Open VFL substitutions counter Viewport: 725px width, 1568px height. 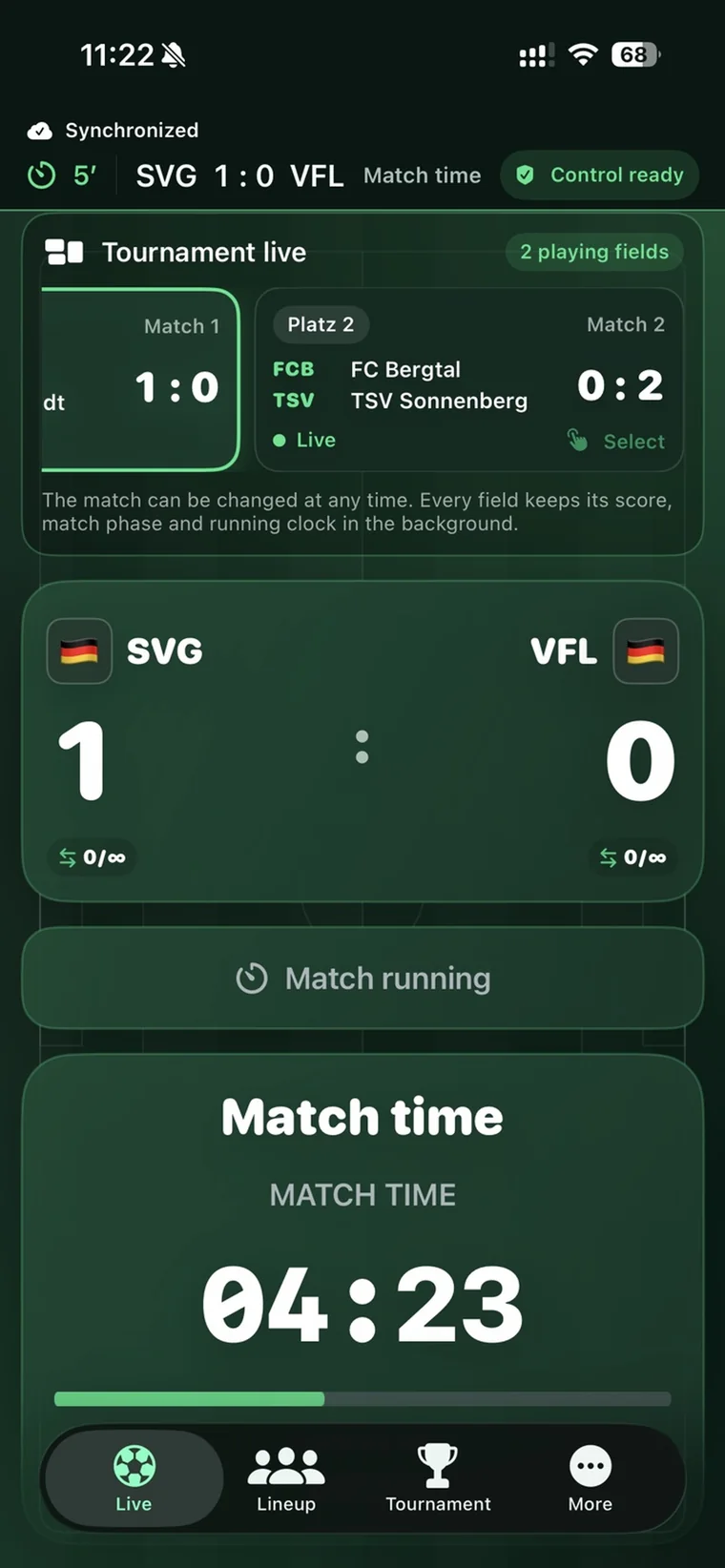632,857
